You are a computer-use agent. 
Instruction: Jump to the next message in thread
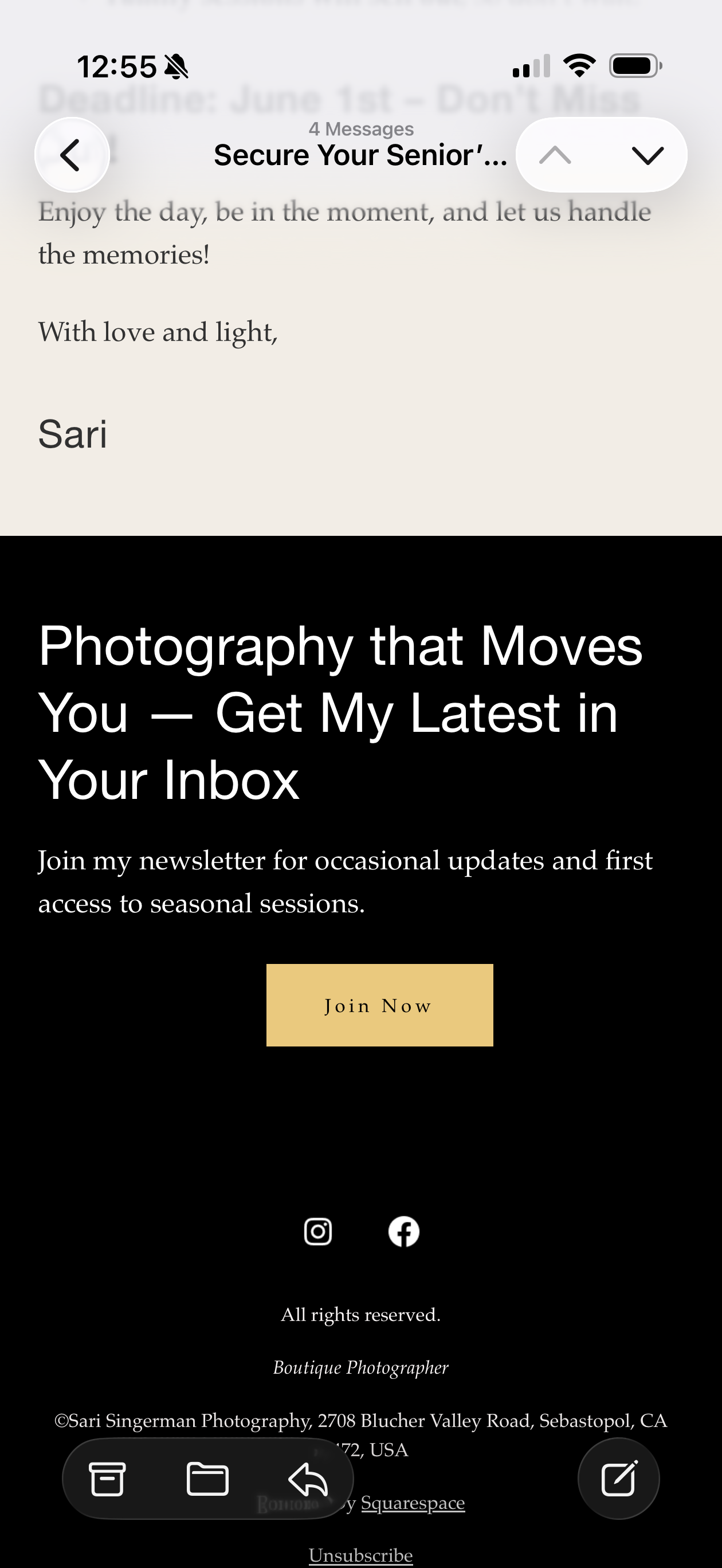[647, 155]
